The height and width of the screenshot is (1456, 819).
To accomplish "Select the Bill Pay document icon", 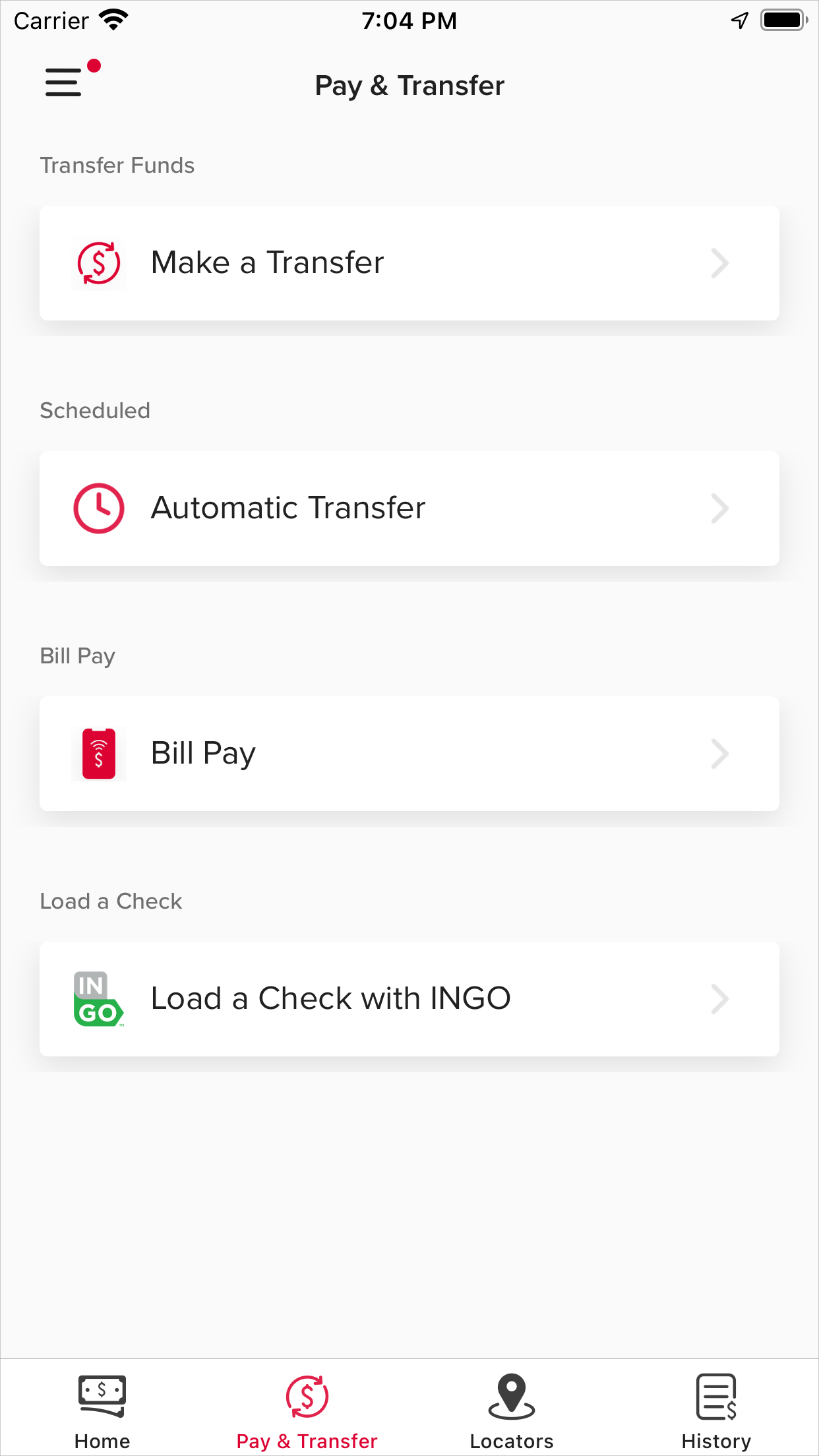I will click(99, 754).
